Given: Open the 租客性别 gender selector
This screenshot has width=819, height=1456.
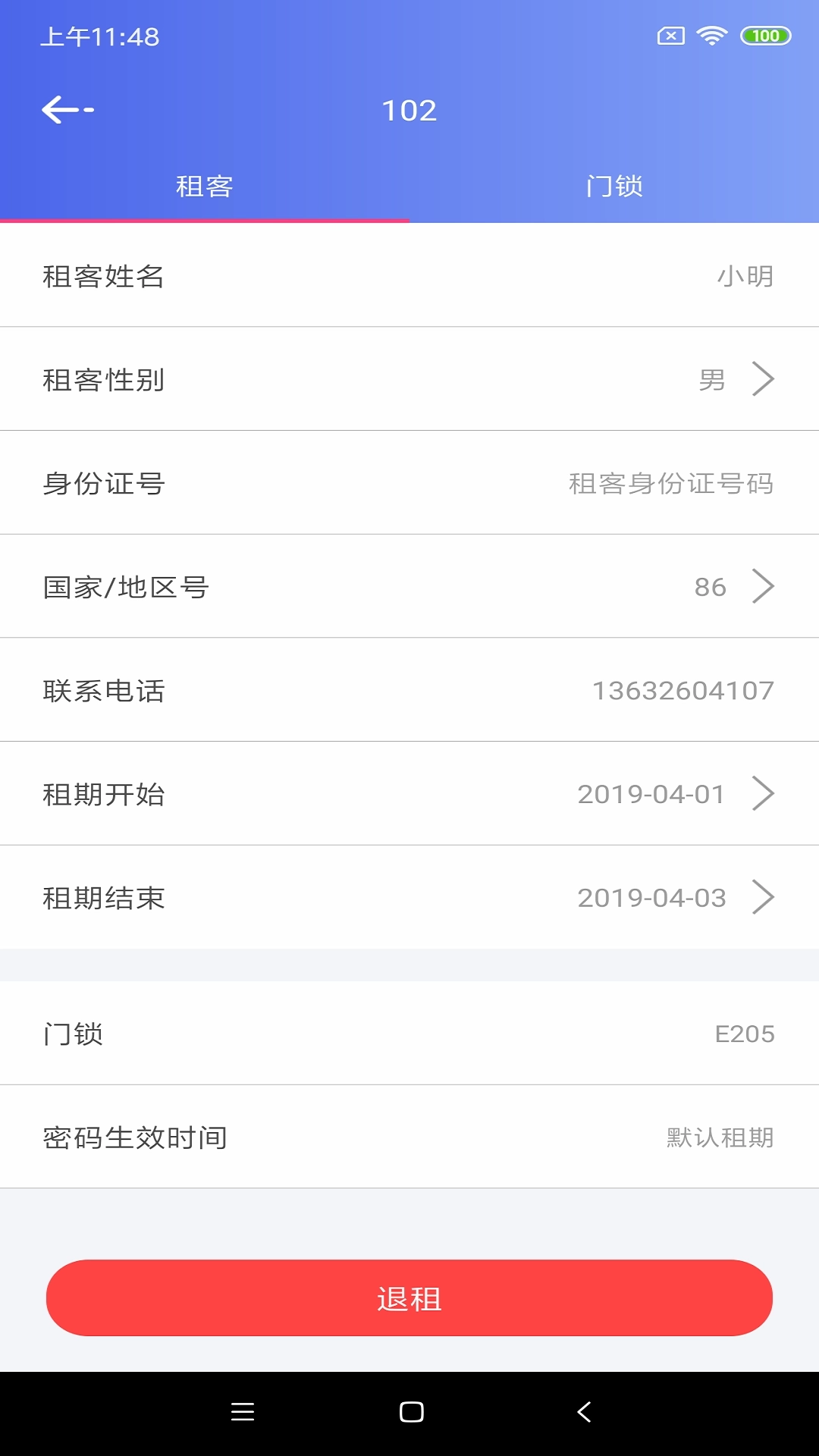Looking at the screenshot, I should coord(409,378).
